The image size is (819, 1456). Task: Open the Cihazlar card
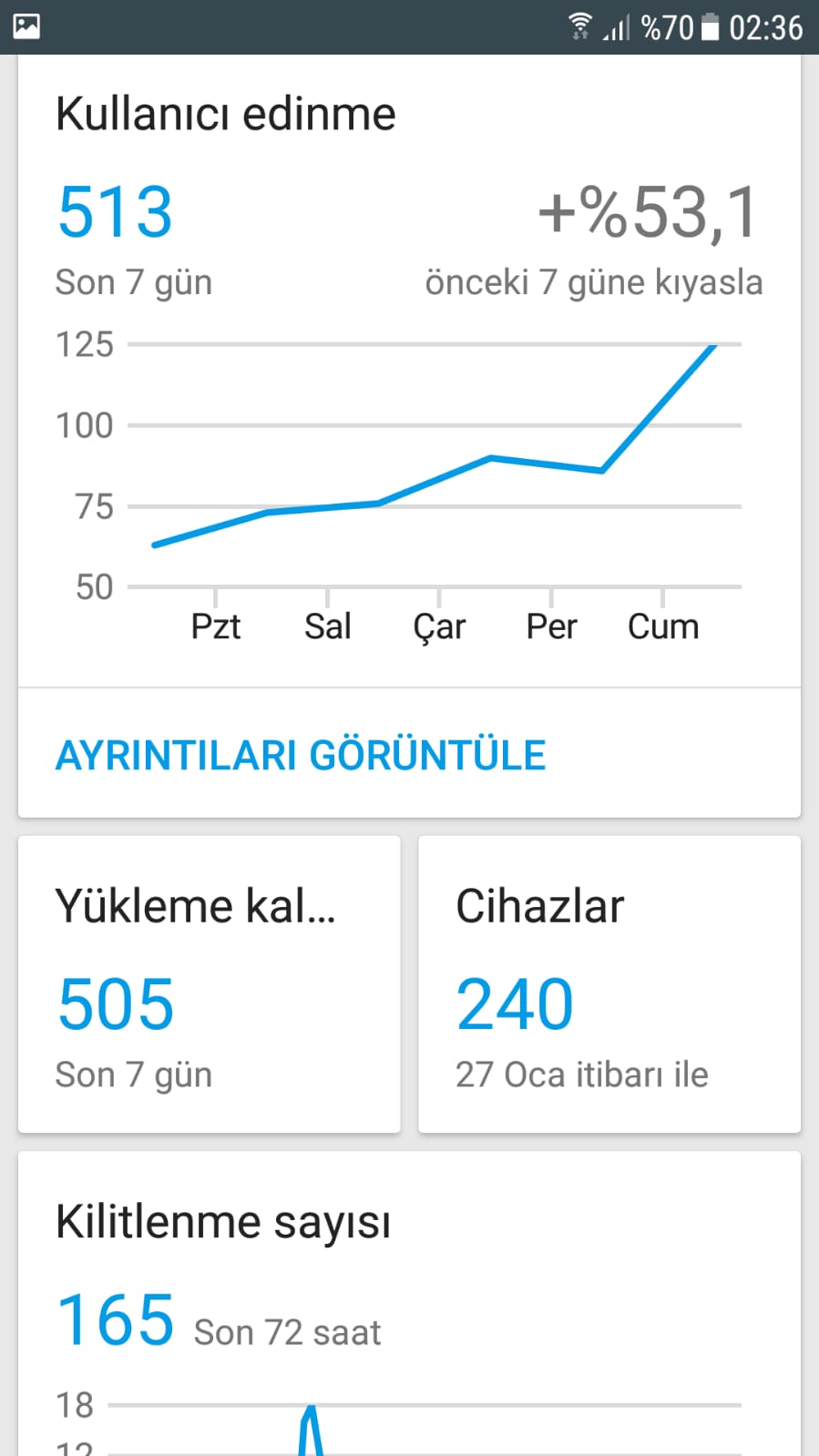pyautogui.click(x=609, y=984)
